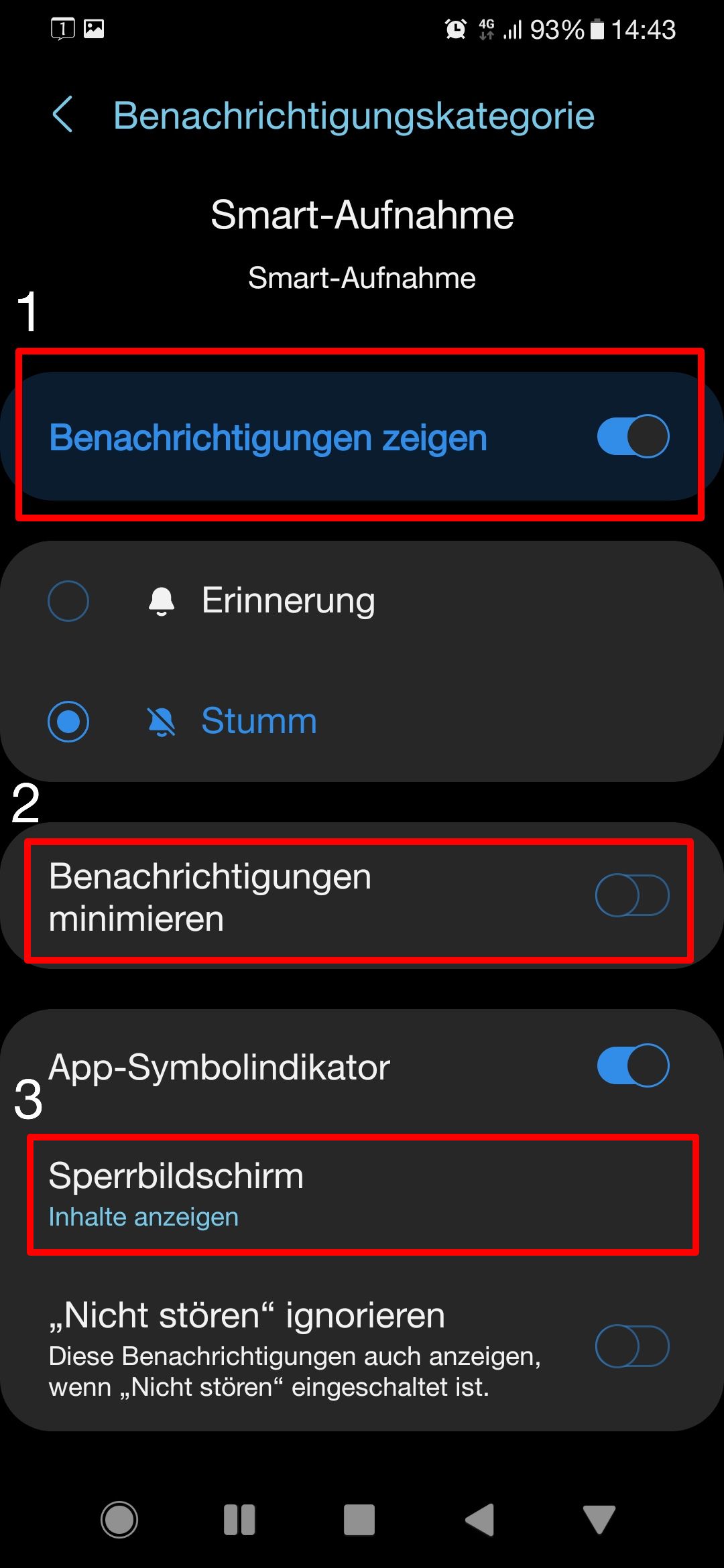Tap the down arrow navigation icon

599,1518
